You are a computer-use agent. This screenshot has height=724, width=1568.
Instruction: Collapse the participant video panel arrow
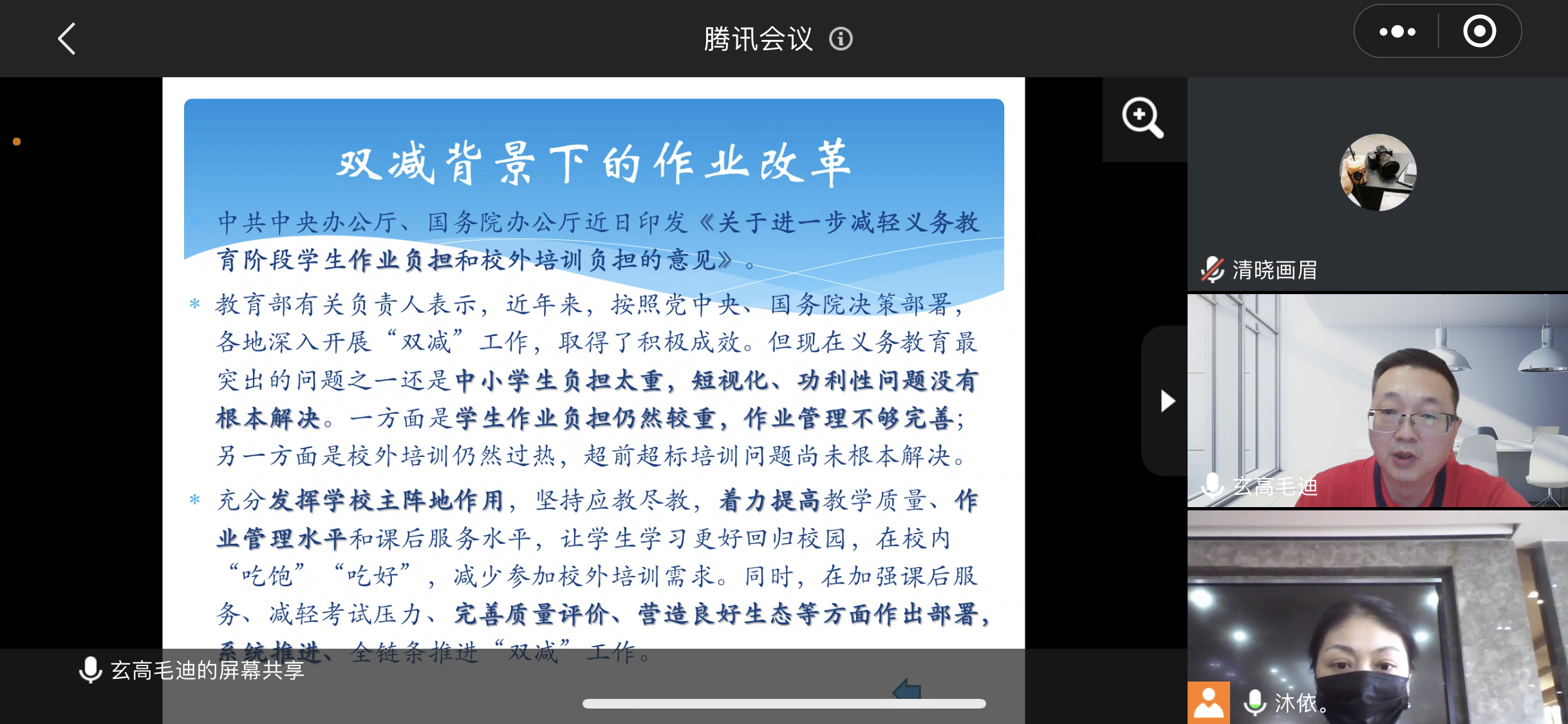1166,401
